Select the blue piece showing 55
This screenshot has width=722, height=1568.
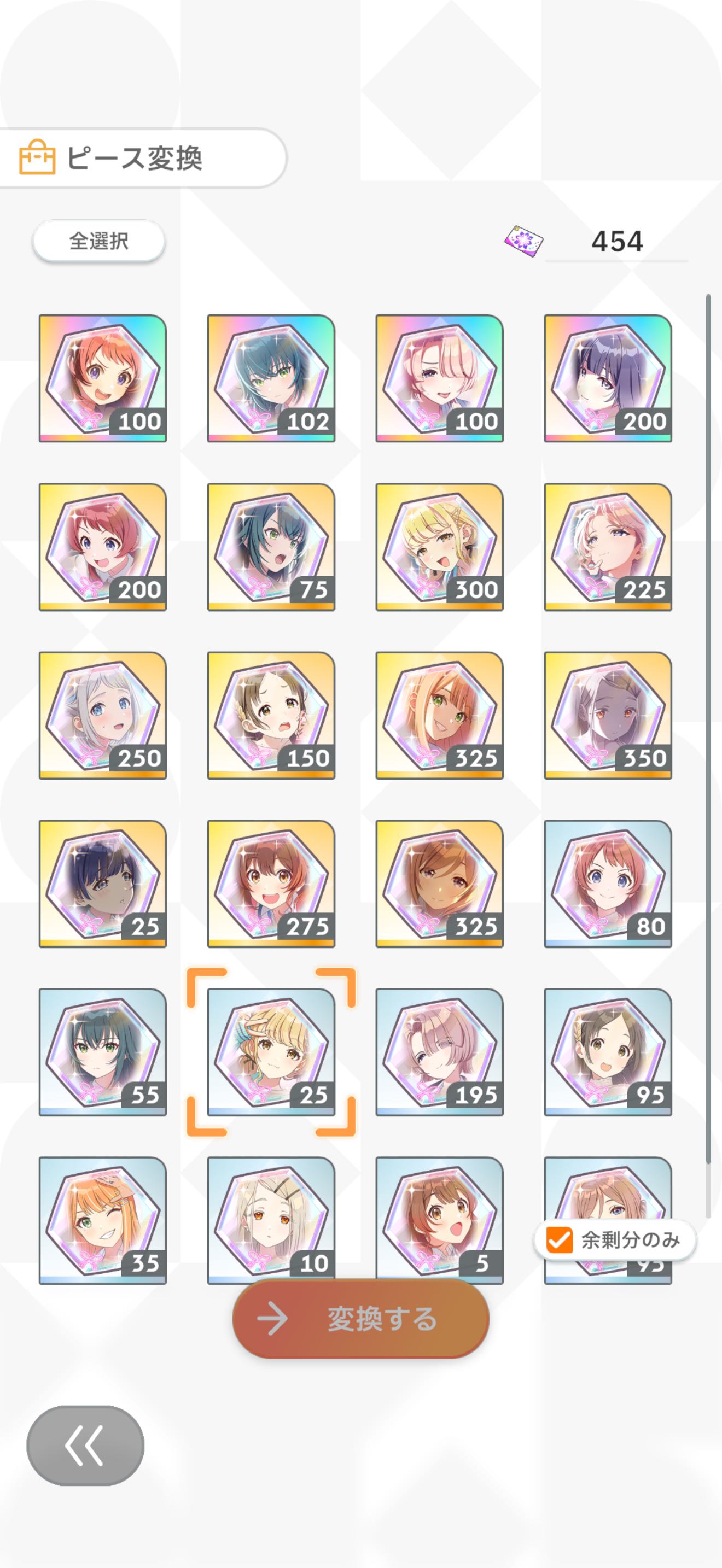(102, 1052)
